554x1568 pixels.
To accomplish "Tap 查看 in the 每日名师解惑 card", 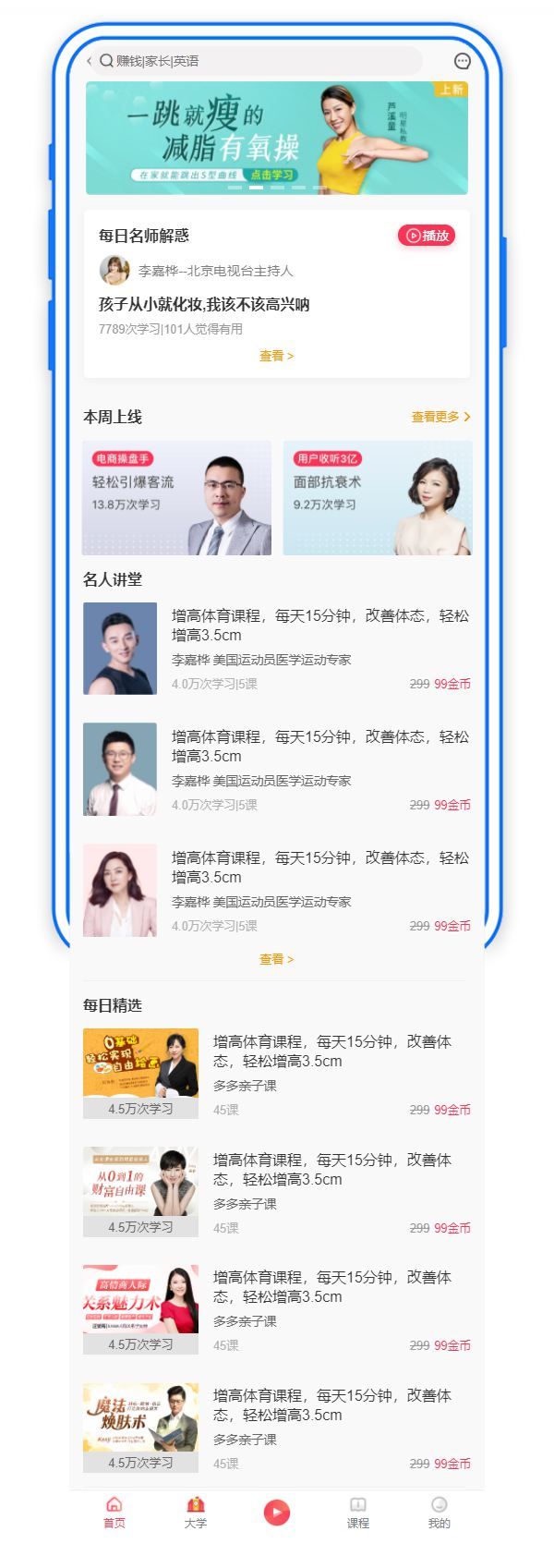I will pos(276,356).
